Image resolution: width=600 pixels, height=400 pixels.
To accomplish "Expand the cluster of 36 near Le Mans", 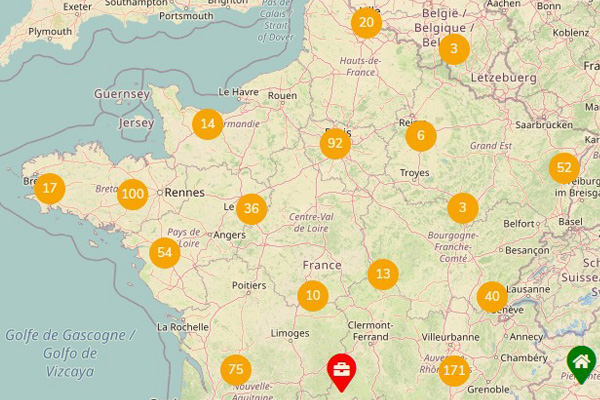I will (x=251, y=209).
